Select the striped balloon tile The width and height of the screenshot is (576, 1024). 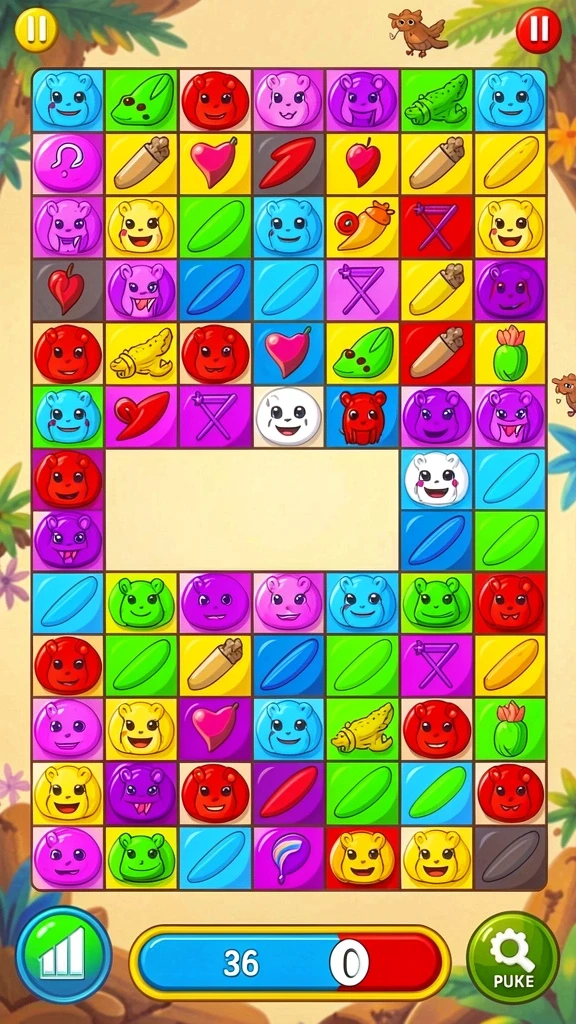click(289, 857)
